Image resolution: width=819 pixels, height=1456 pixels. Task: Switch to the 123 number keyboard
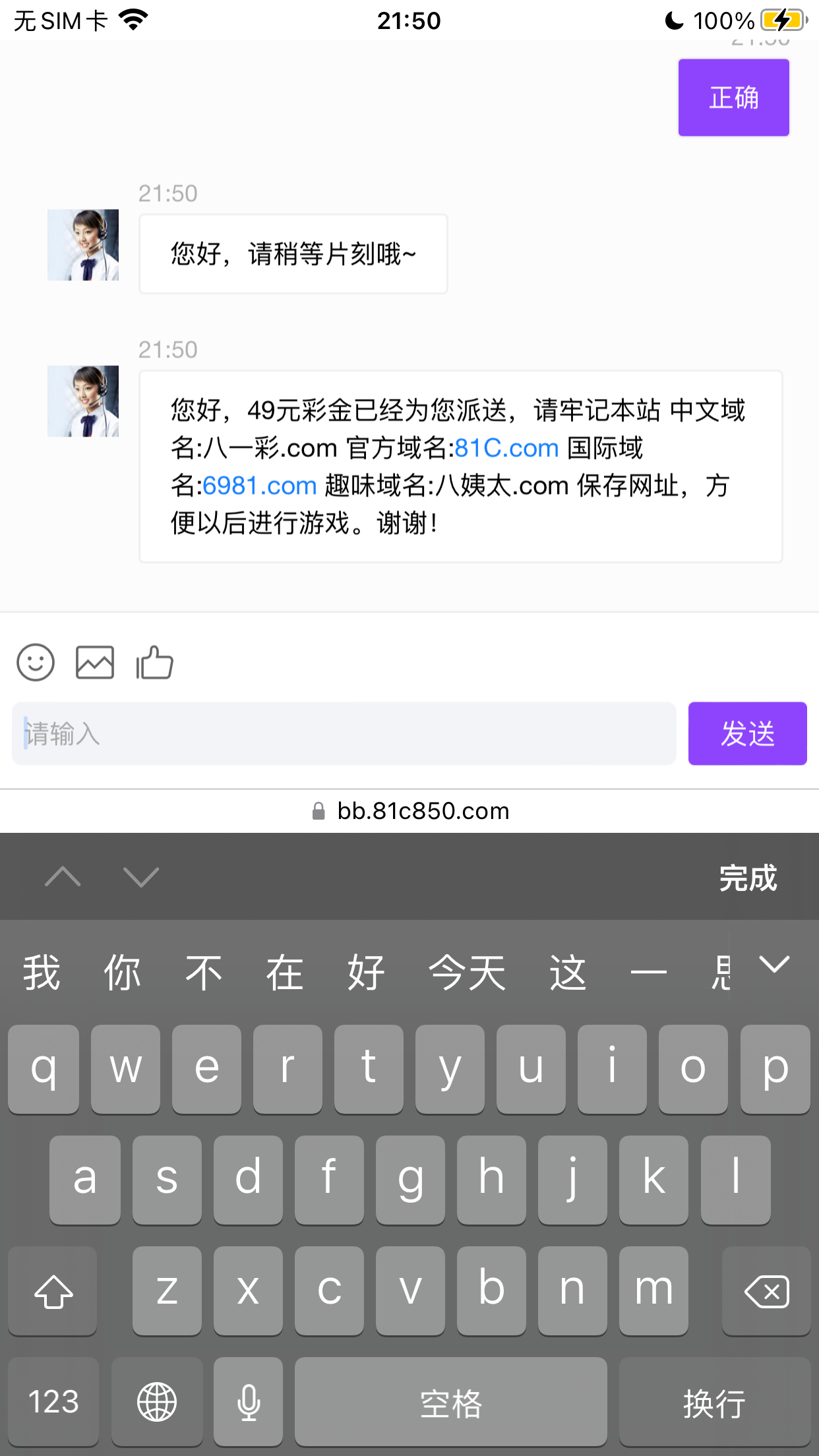pyautogui.click(x=53, y=1402)
